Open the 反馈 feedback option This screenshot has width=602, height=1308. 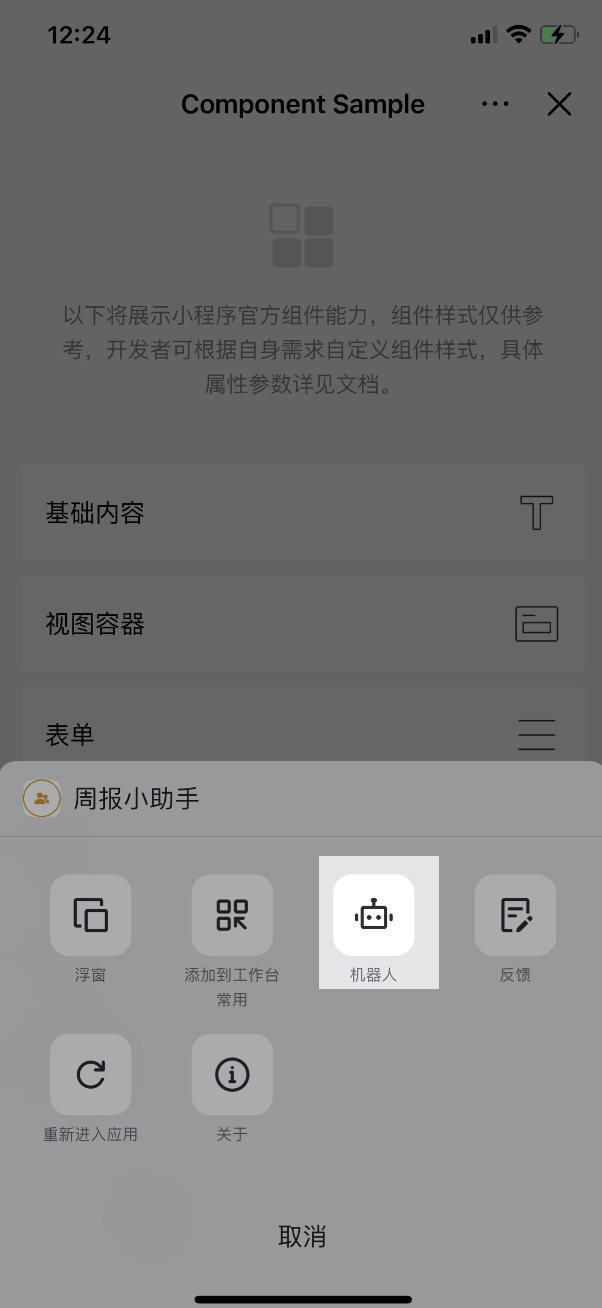tap(515, 915)
